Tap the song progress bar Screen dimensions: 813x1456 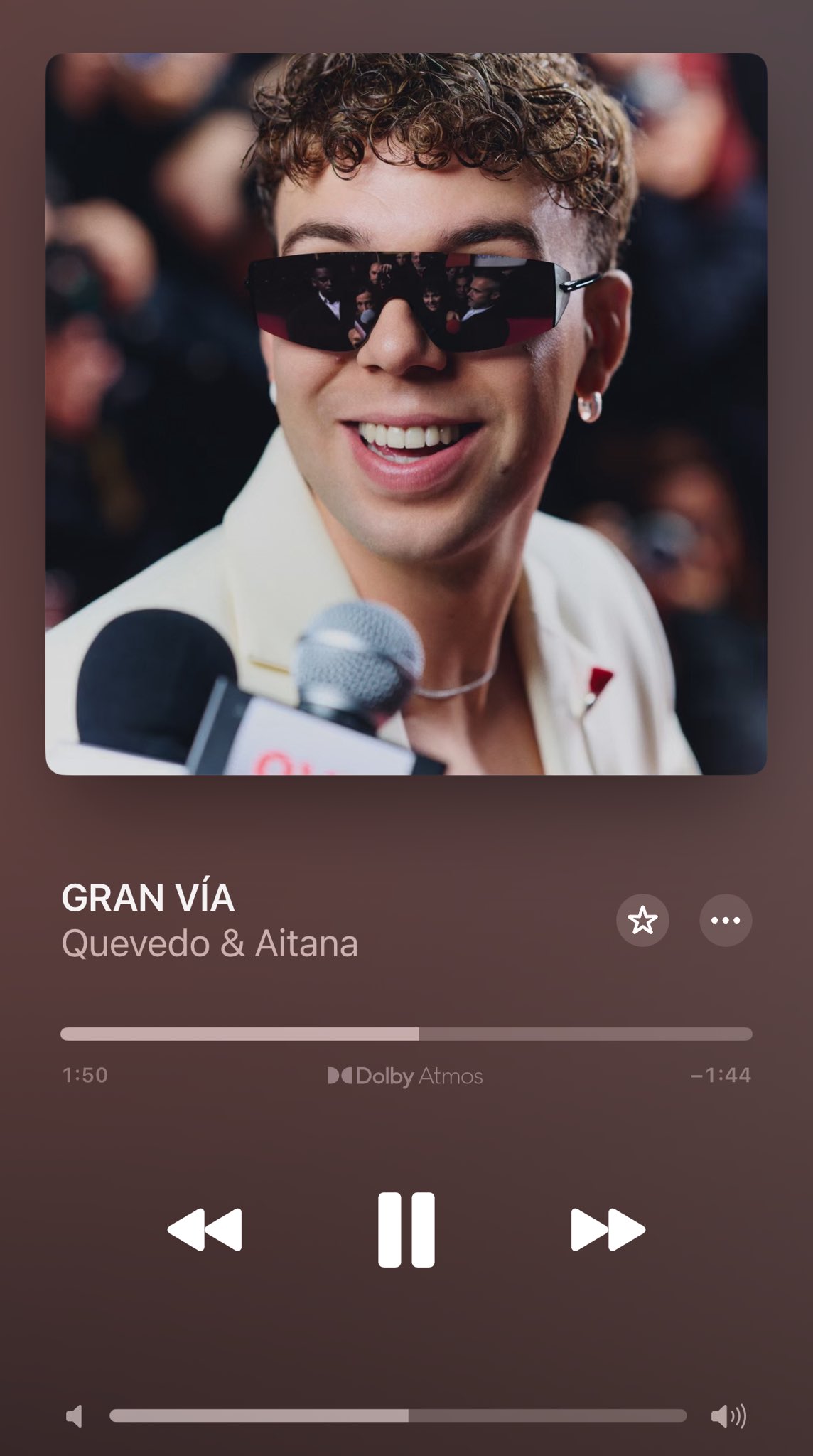click(x=406, y=1034)
